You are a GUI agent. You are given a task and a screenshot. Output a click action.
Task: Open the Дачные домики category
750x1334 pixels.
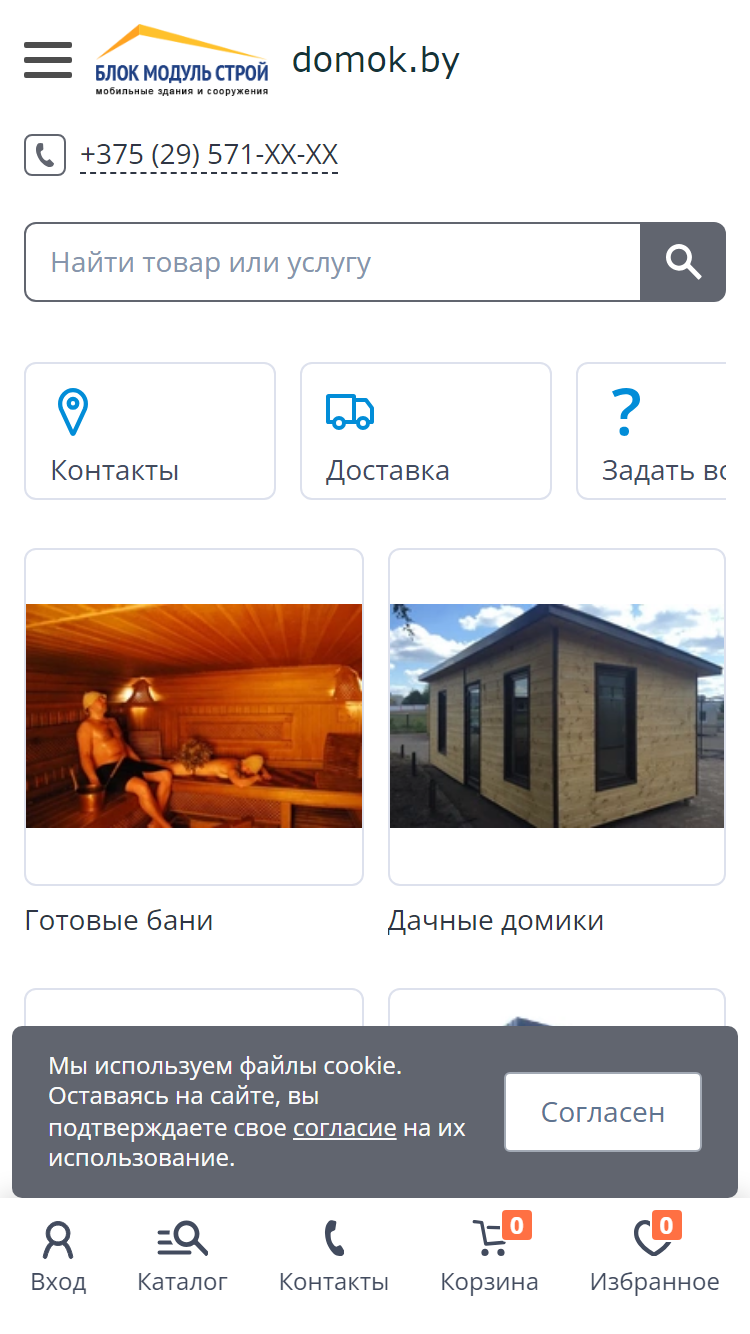coord(557,743)
